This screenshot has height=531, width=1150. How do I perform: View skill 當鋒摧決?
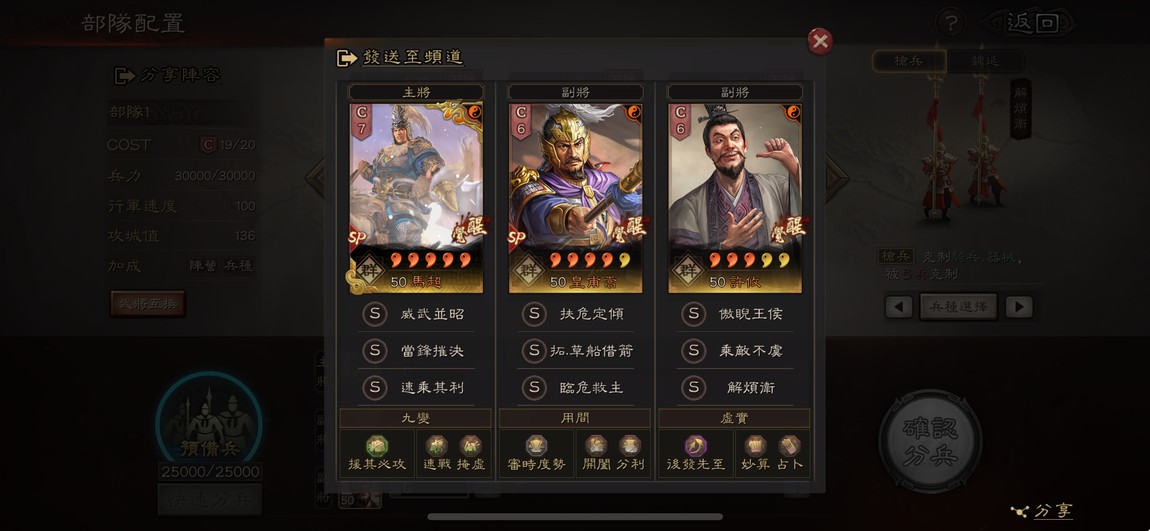click(415, 351)
